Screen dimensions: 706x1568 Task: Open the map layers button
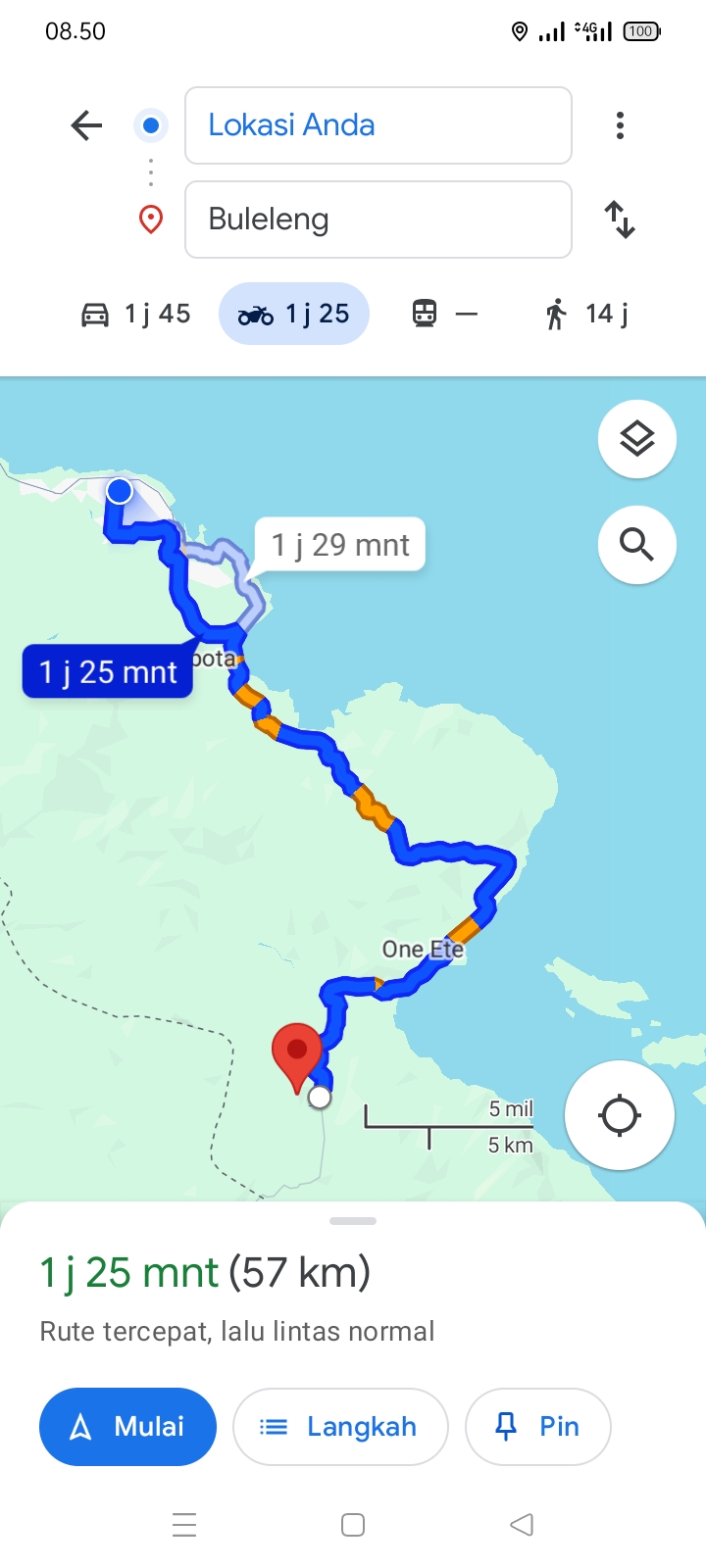click(x=637, y=439)
